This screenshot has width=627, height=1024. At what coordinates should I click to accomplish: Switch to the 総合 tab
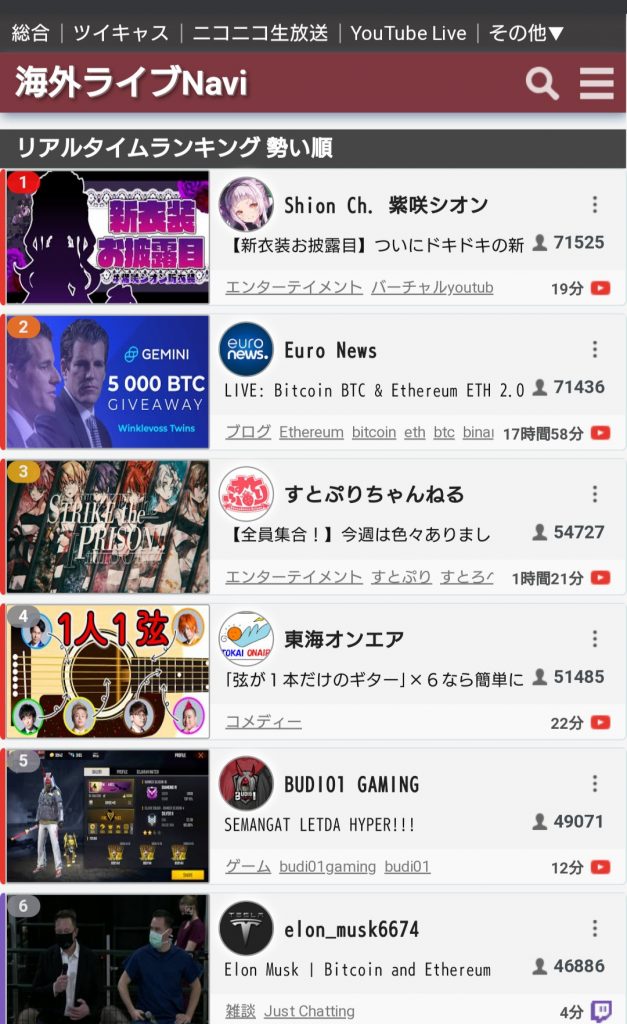pyautogui.click(x=30, y=33)
